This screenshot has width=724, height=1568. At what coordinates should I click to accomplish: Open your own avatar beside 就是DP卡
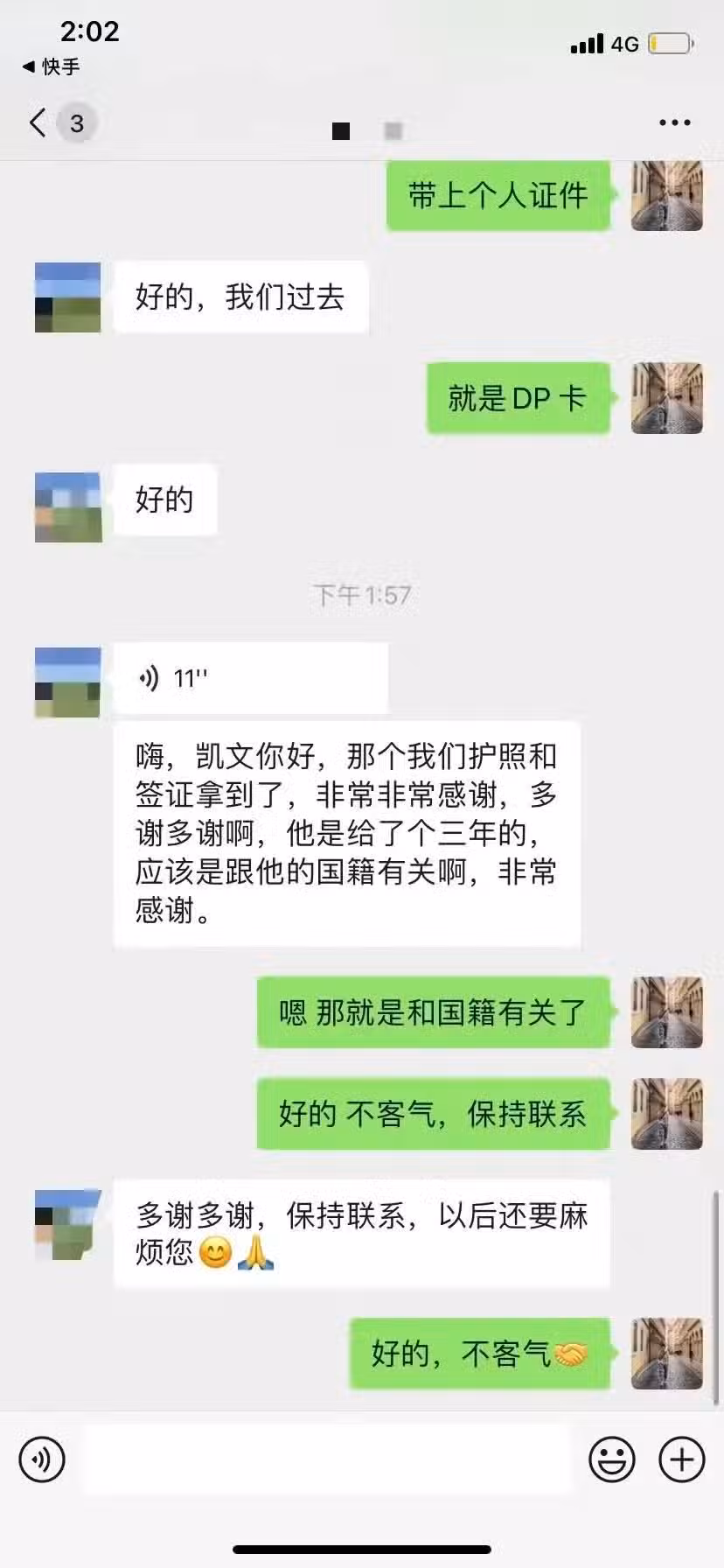(x=667, y=398)
